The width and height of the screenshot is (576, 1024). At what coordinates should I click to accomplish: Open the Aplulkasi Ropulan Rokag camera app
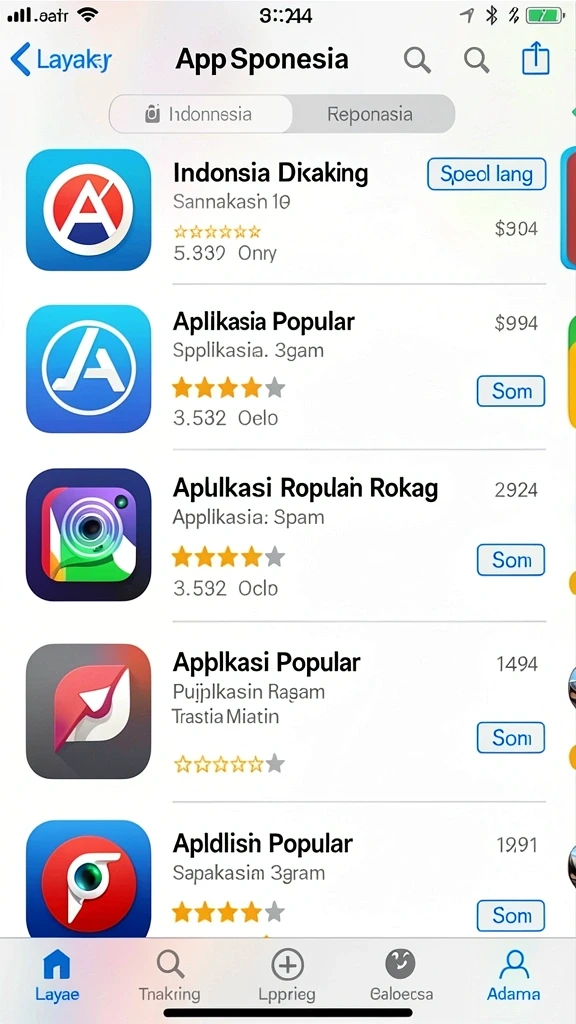(x=286, y=536)
